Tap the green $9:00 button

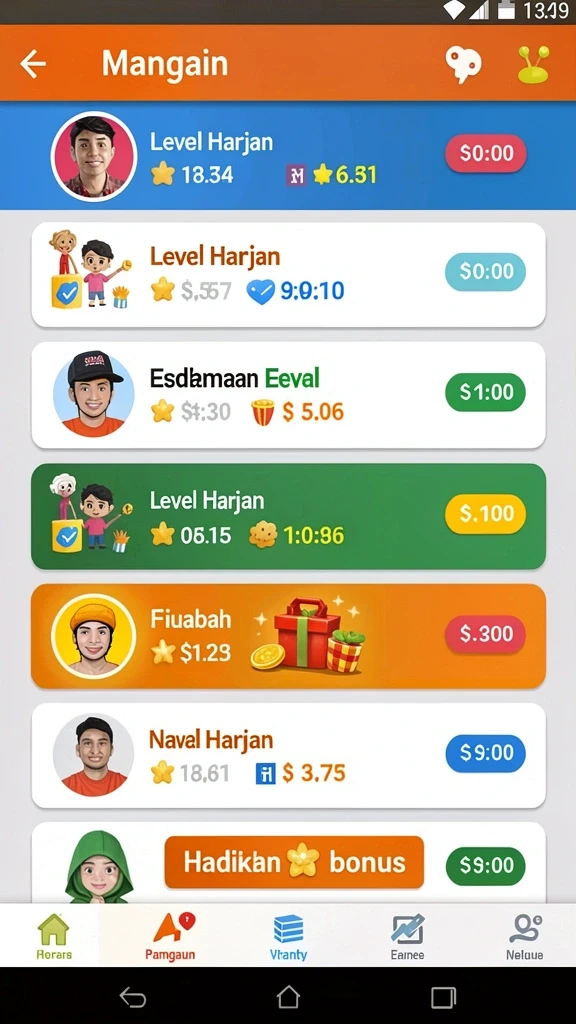coord(485,865)
